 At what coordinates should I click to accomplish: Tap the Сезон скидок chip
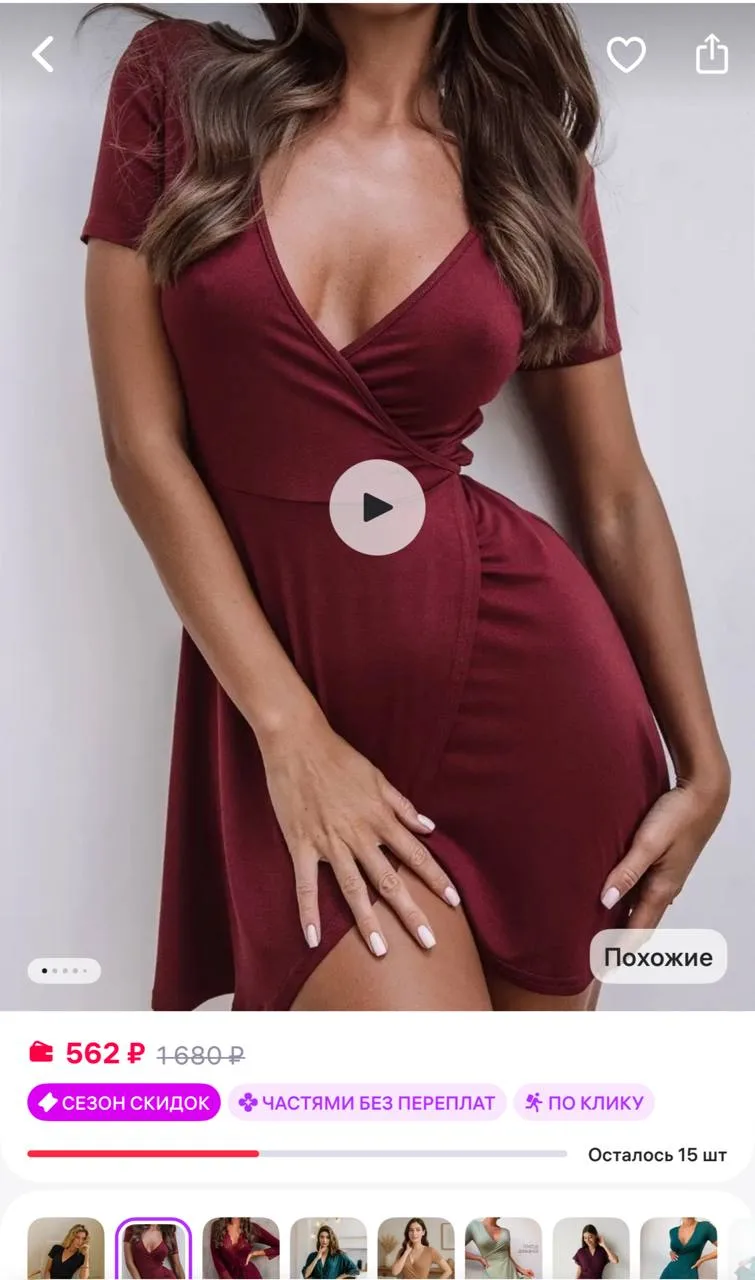[124, 1103]
